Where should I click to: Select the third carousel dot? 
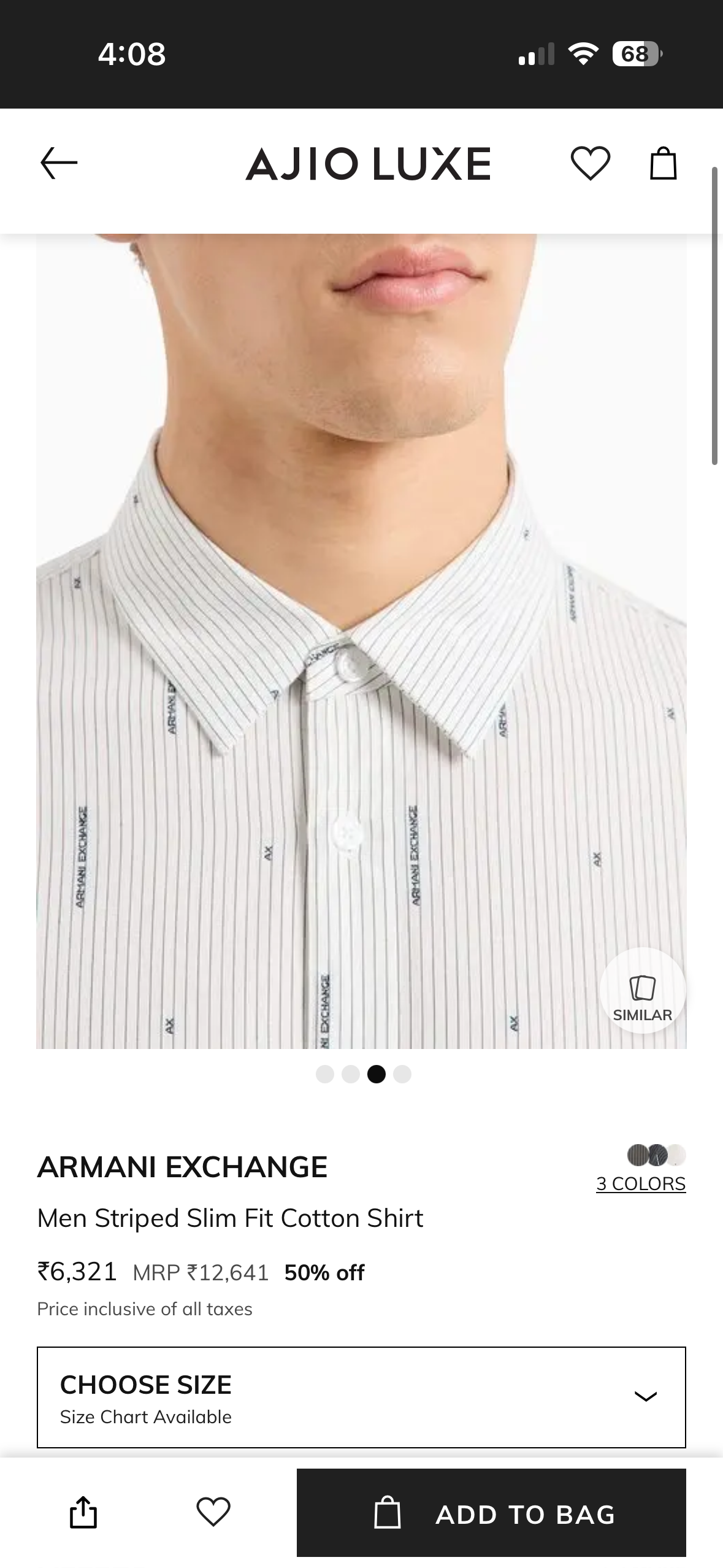pos(376,1074)
